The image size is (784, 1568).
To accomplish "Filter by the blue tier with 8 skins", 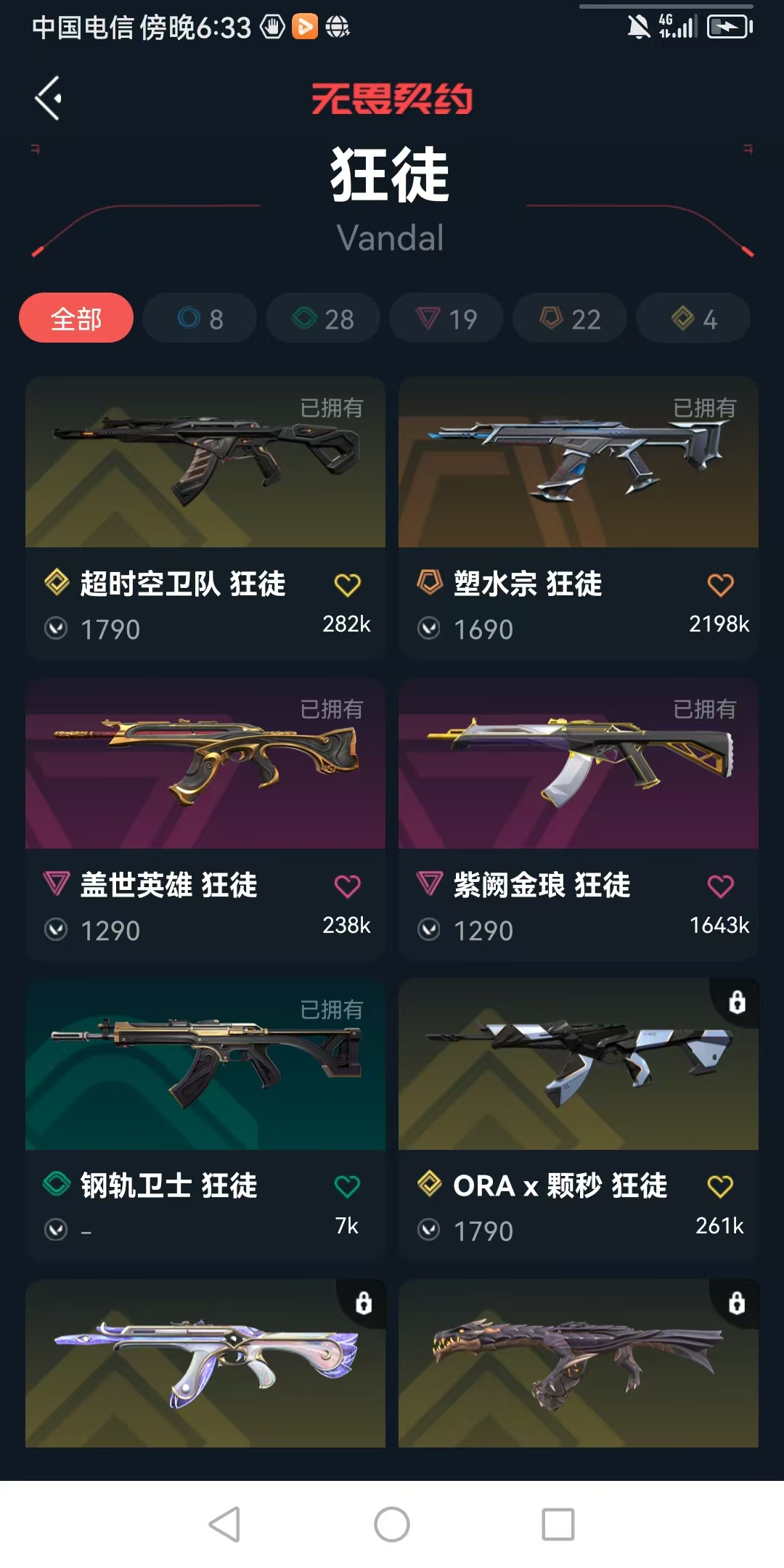I will [200, 318].
